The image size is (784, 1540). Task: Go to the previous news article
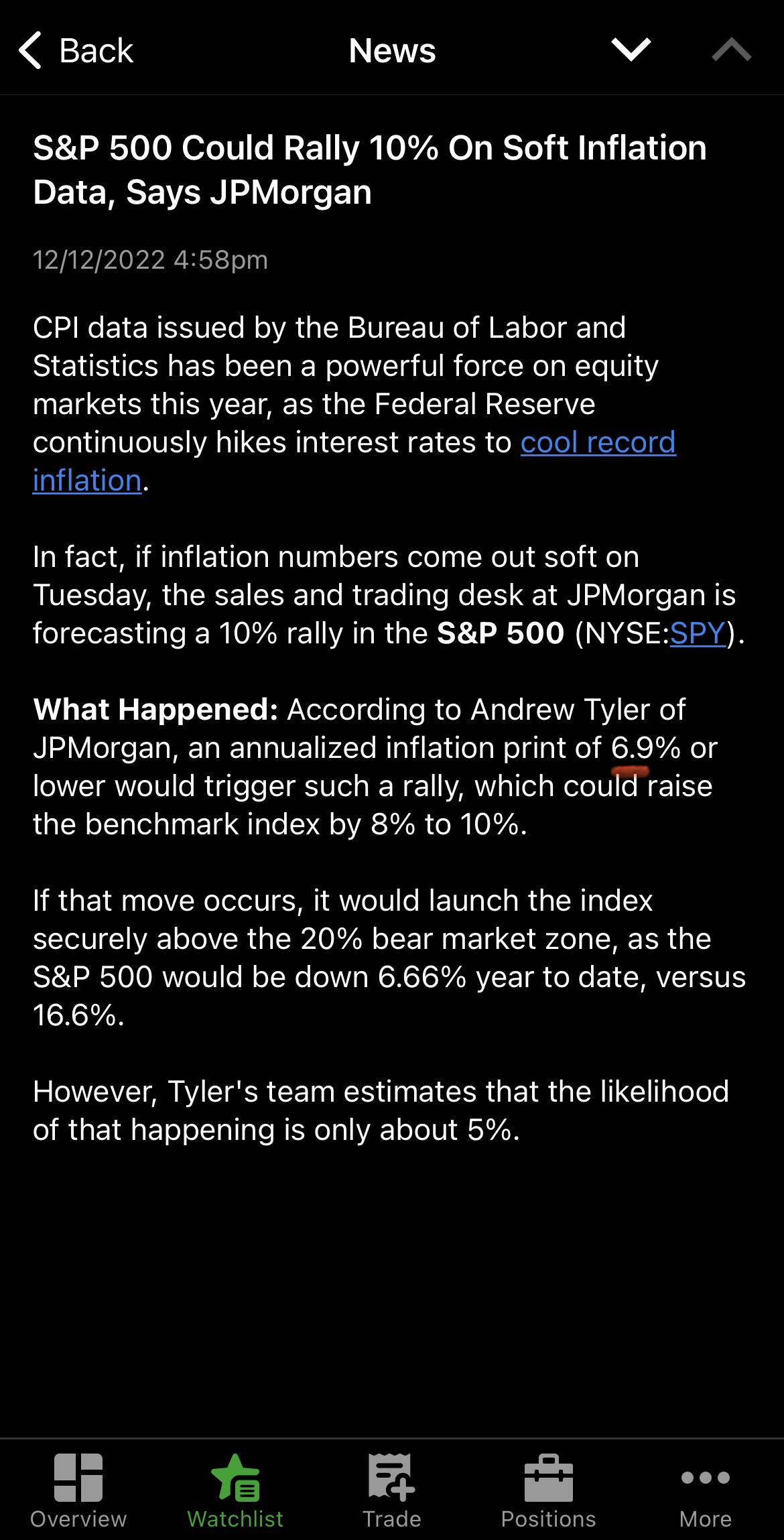coord(731,50)
